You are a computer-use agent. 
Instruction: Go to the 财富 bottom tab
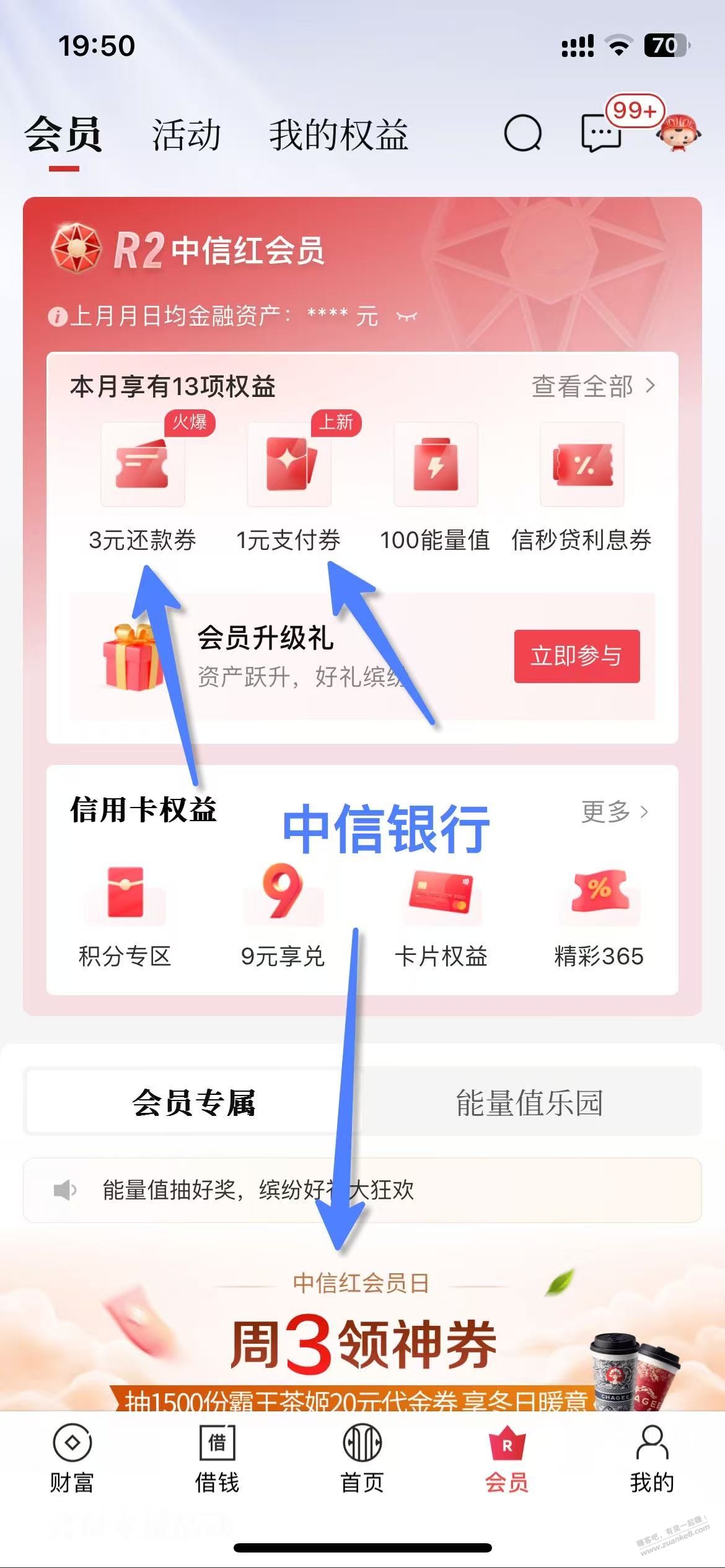72,1458
